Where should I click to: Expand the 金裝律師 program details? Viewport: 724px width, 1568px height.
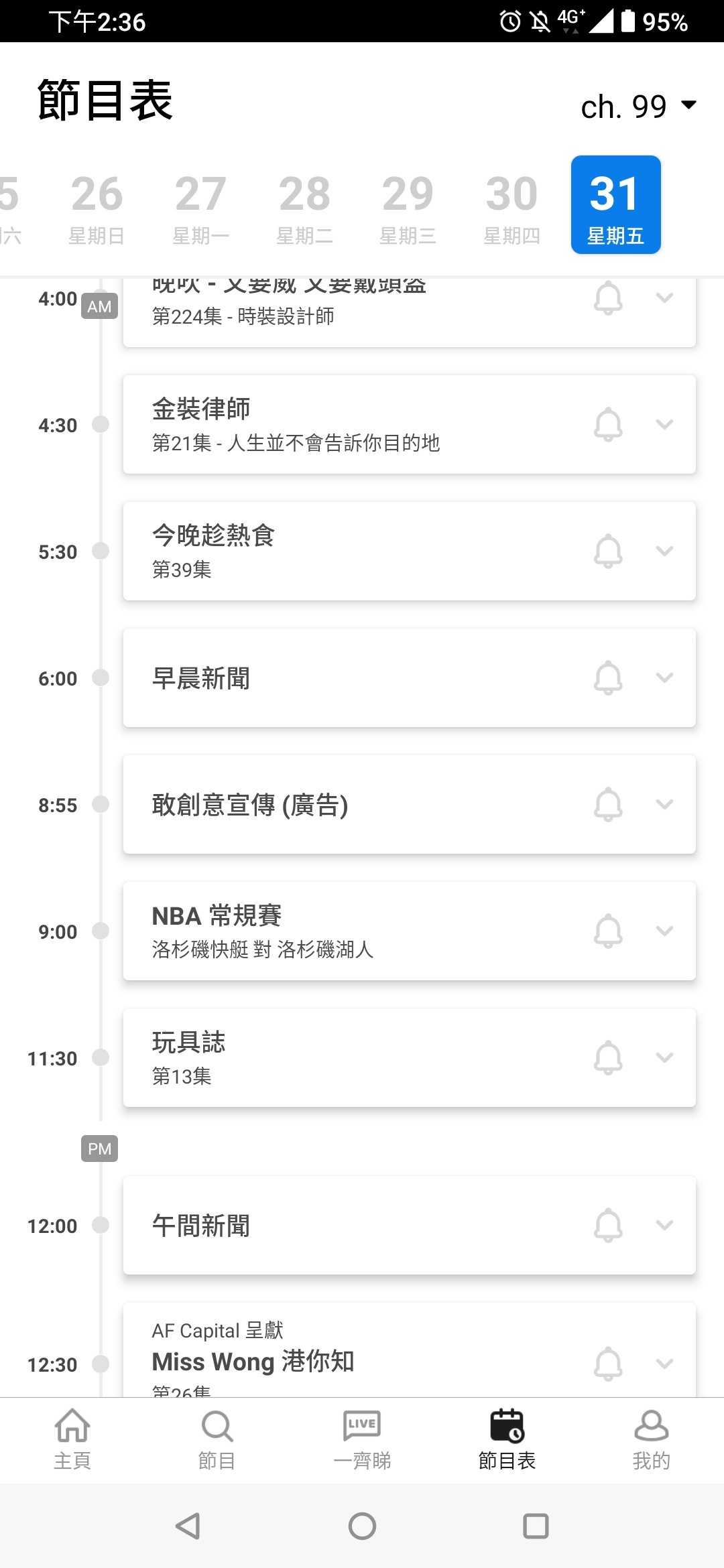click(x=664, y=425)
